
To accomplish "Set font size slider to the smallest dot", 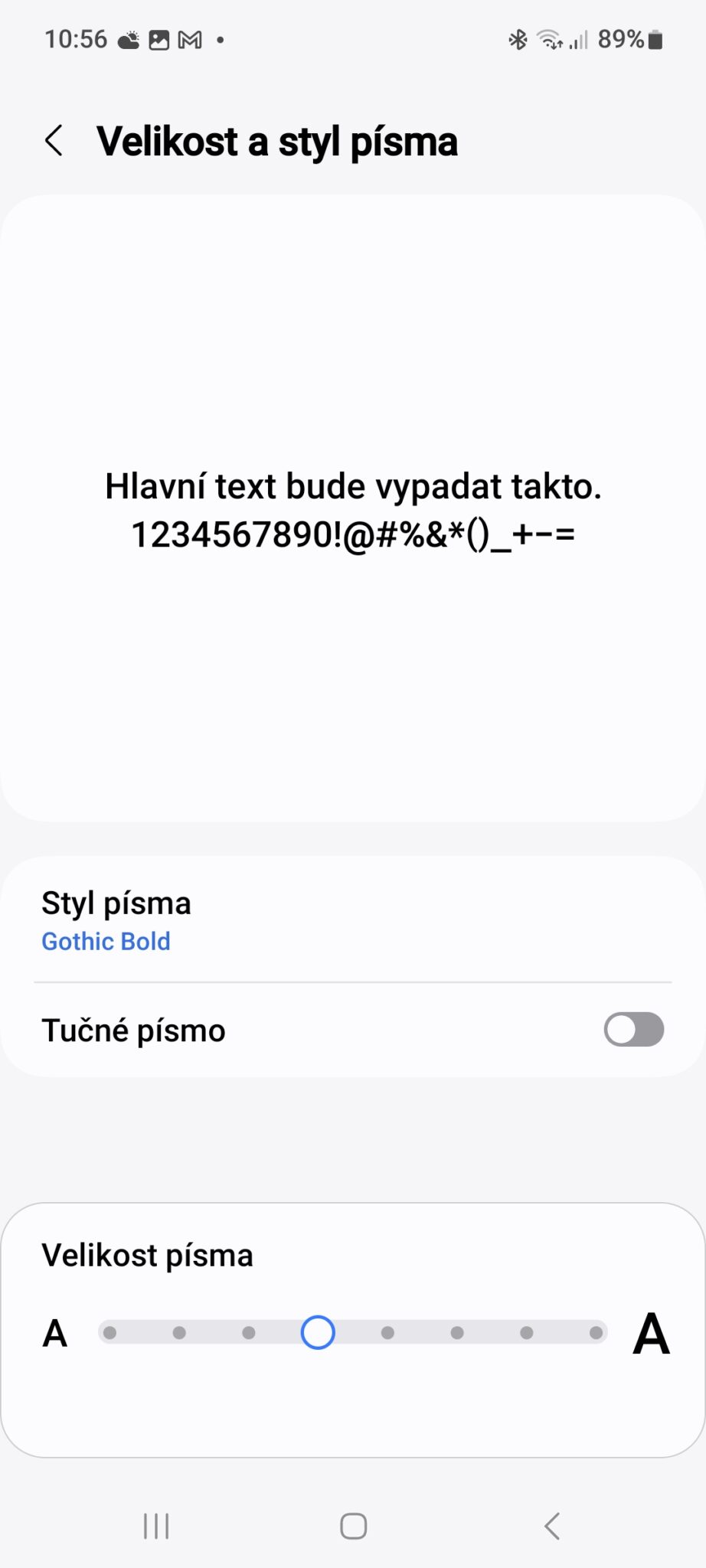I will click(x=110, y=1333).
